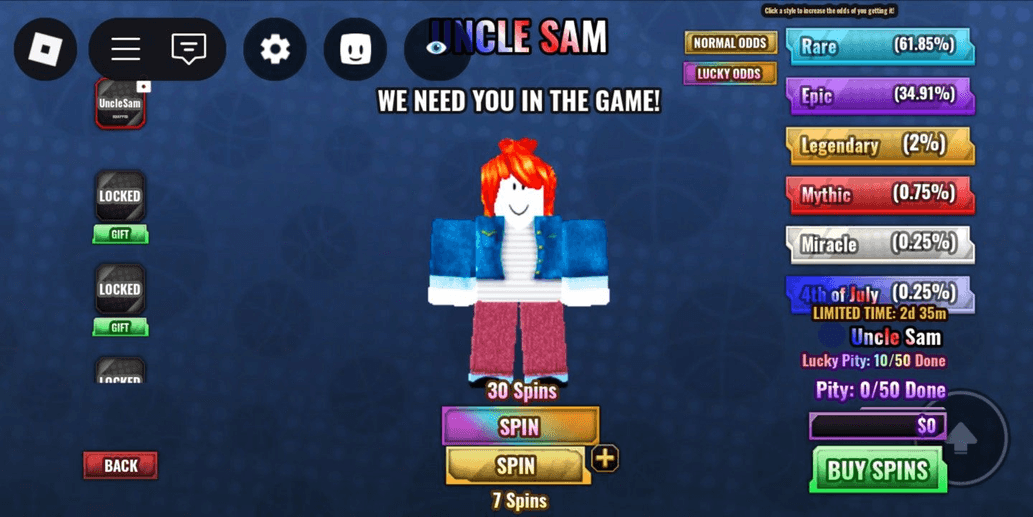
Task: Select the UncleSam style slot
Action: (x=120, y=104)
